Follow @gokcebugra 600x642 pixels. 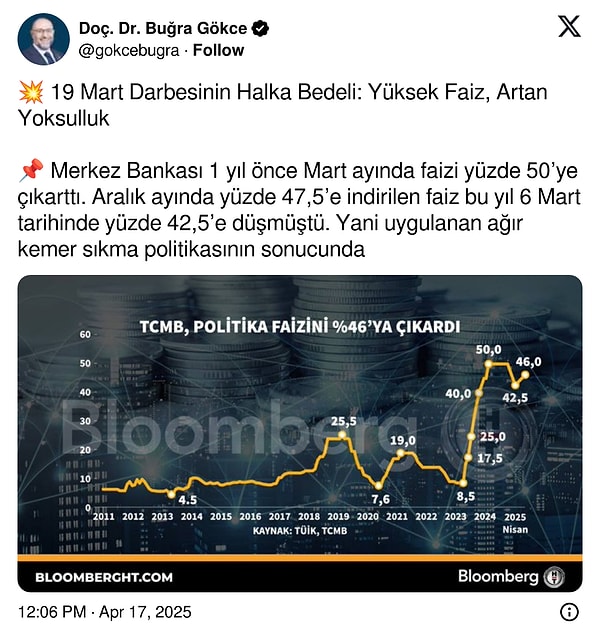pyautogui.click(x=218, y=50)
